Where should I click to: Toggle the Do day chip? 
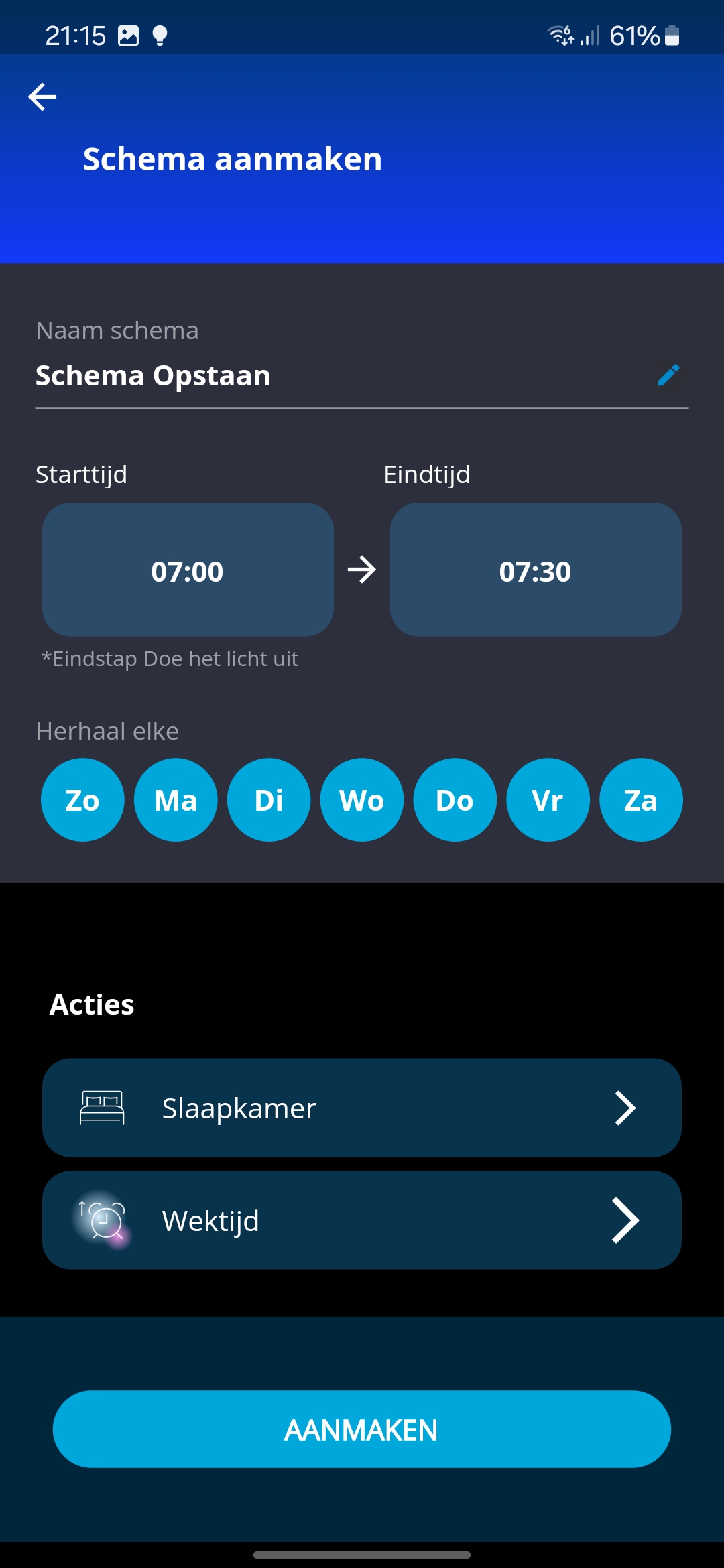455,800
